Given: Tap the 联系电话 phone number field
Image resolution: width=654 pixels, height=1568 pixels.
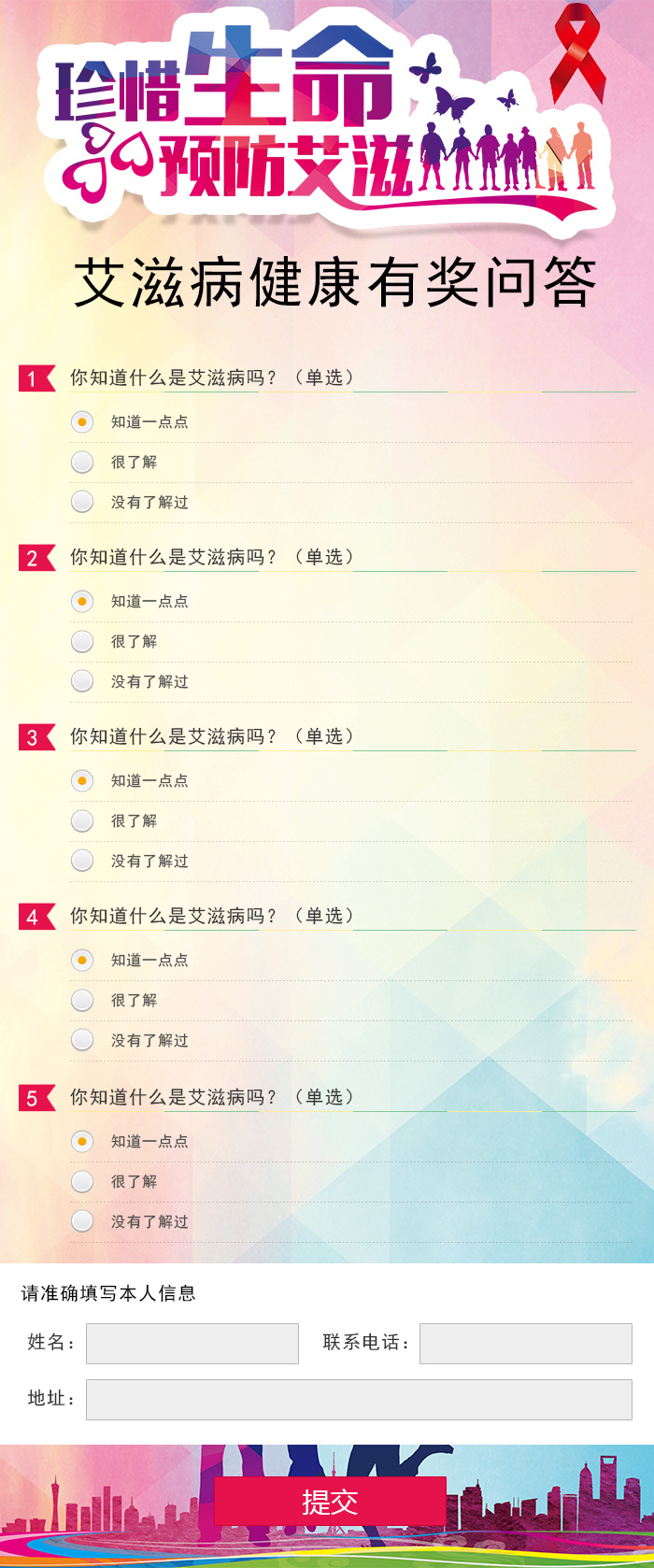Looking at the screenshot, I should 525,1343.
